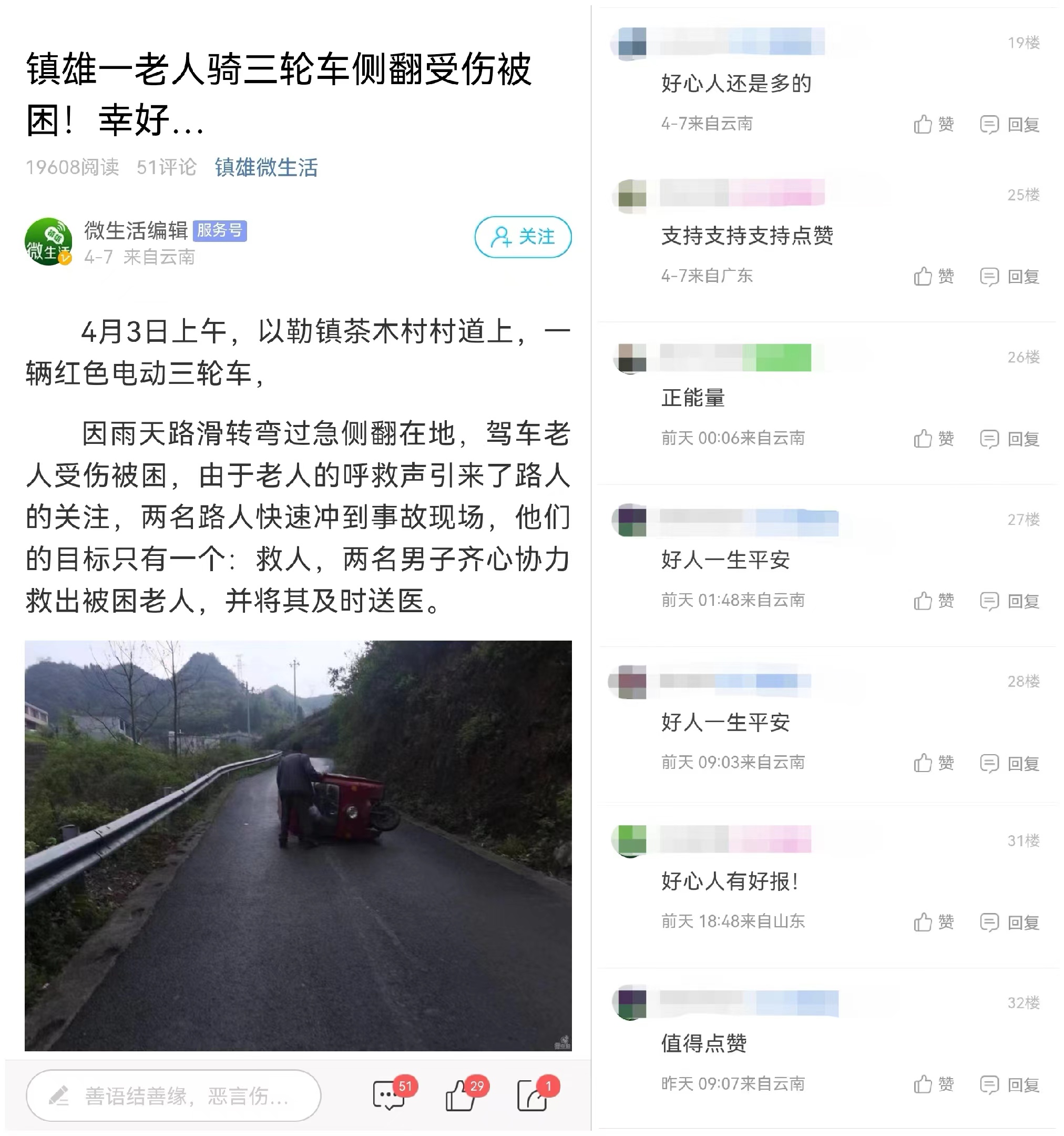Reply to the comment 正能量
Image resolution: width=1064 pixels, height=1136 pixels.
click(1009, 439)
